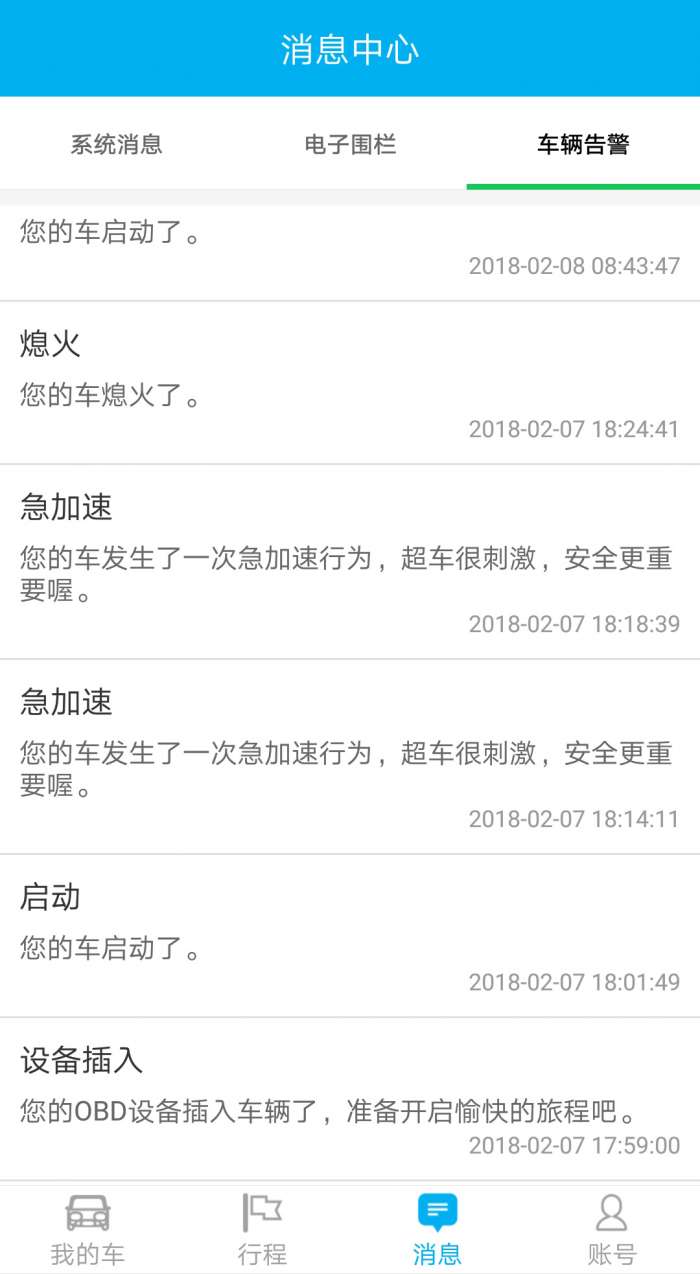
Task: Switch to the 系统消息 tab
Action: pyautogui.click(x=116, y=145)
